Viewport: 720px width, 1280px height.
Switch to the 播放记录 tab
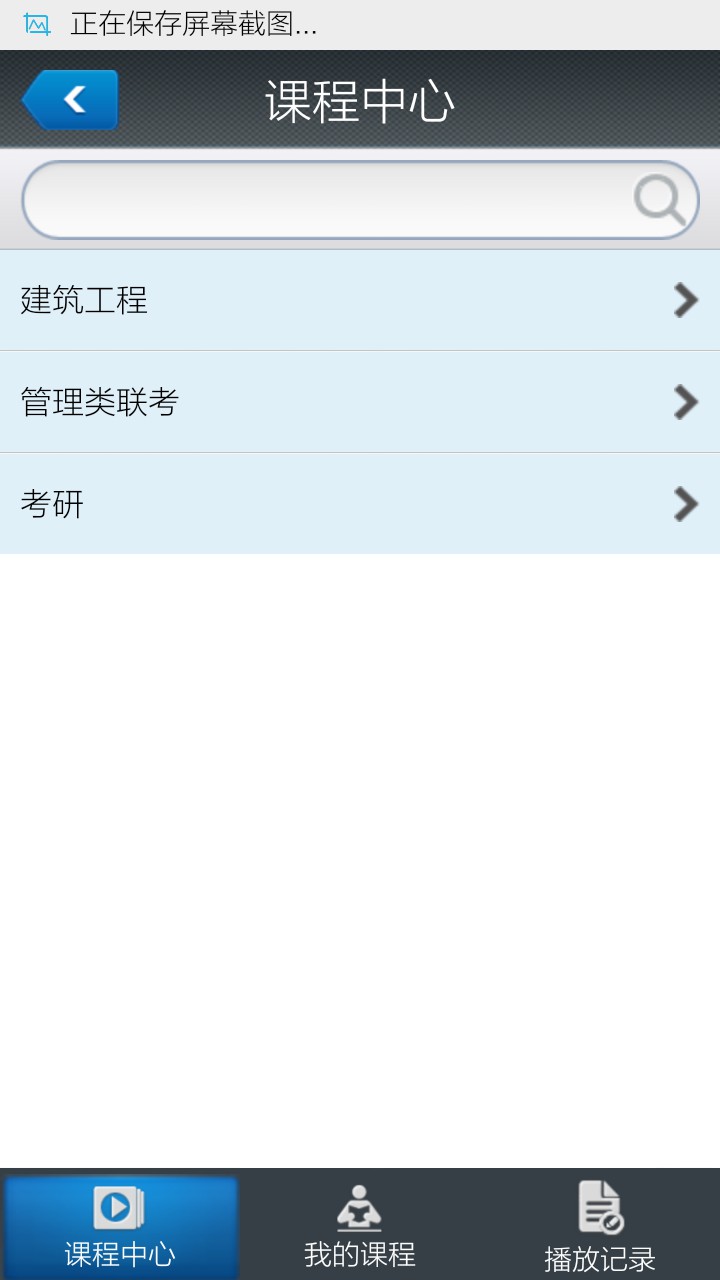[x=600, y=1225]
